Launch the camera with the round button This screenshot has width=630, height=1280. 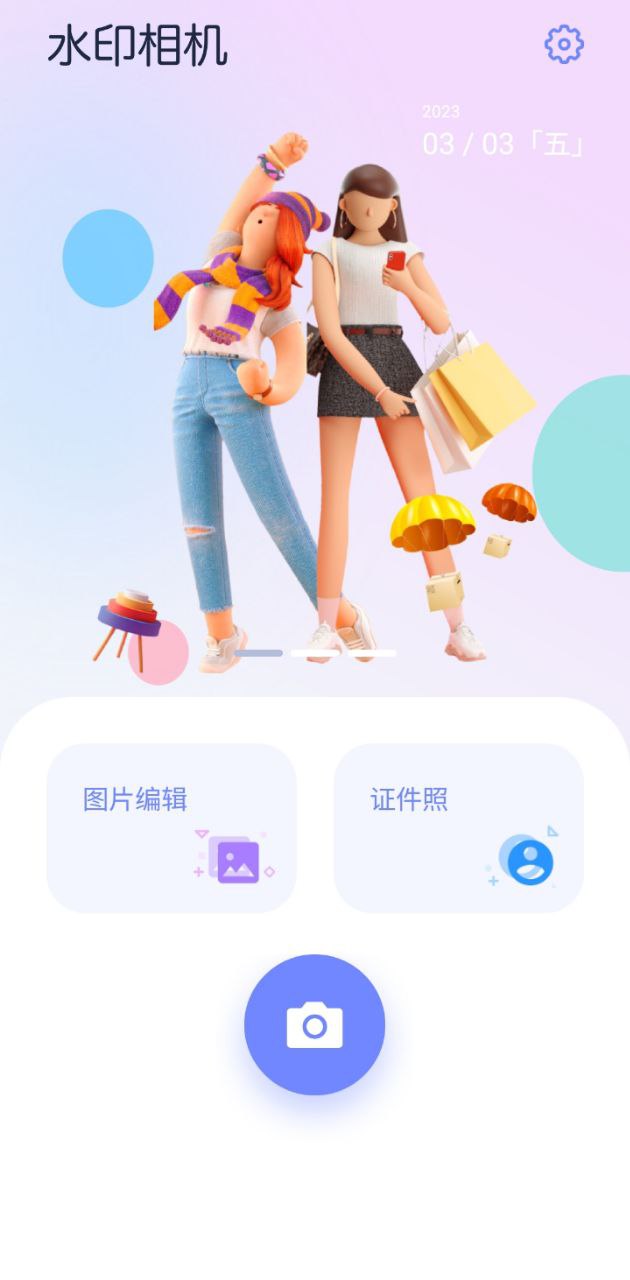click(314, 1024)
